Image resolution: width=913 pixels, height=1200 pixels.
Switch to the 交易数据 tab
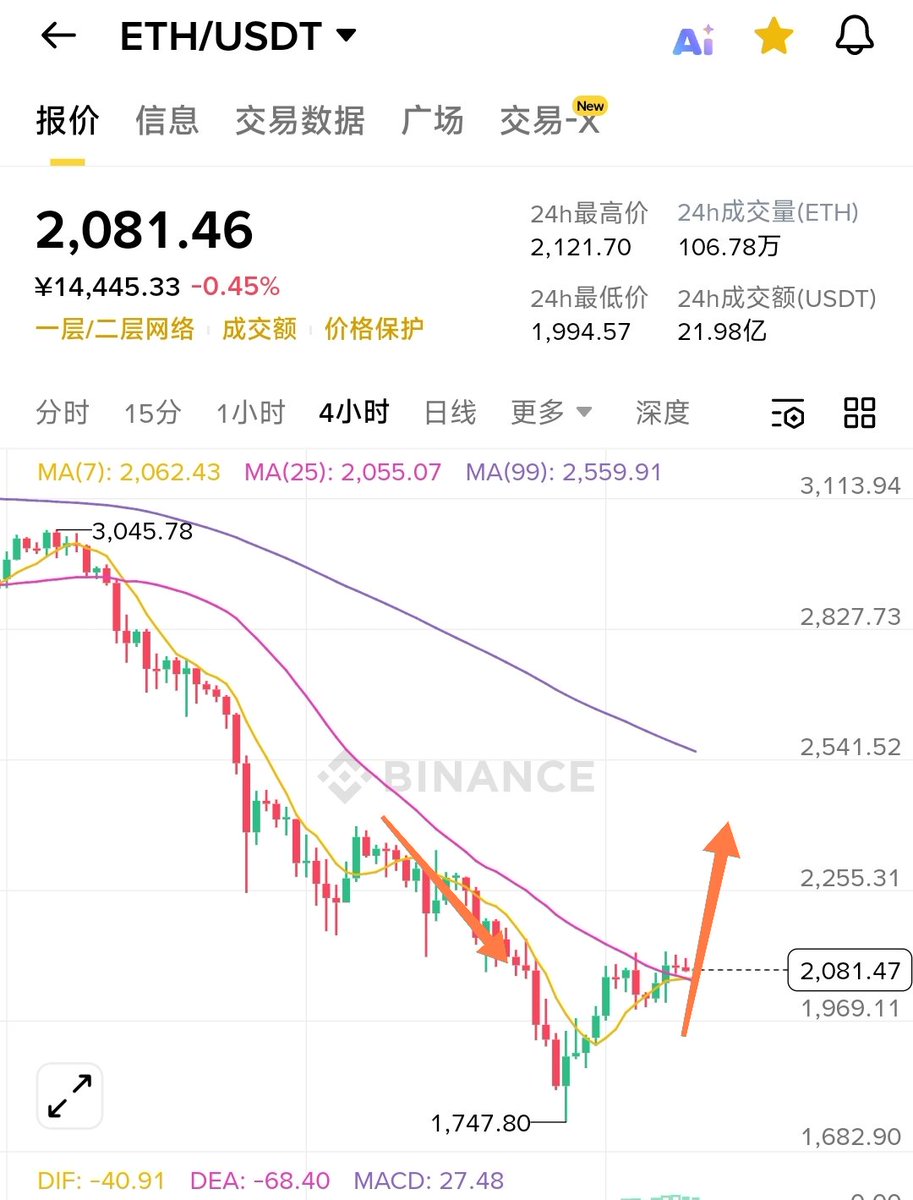[x=299, y=120]
